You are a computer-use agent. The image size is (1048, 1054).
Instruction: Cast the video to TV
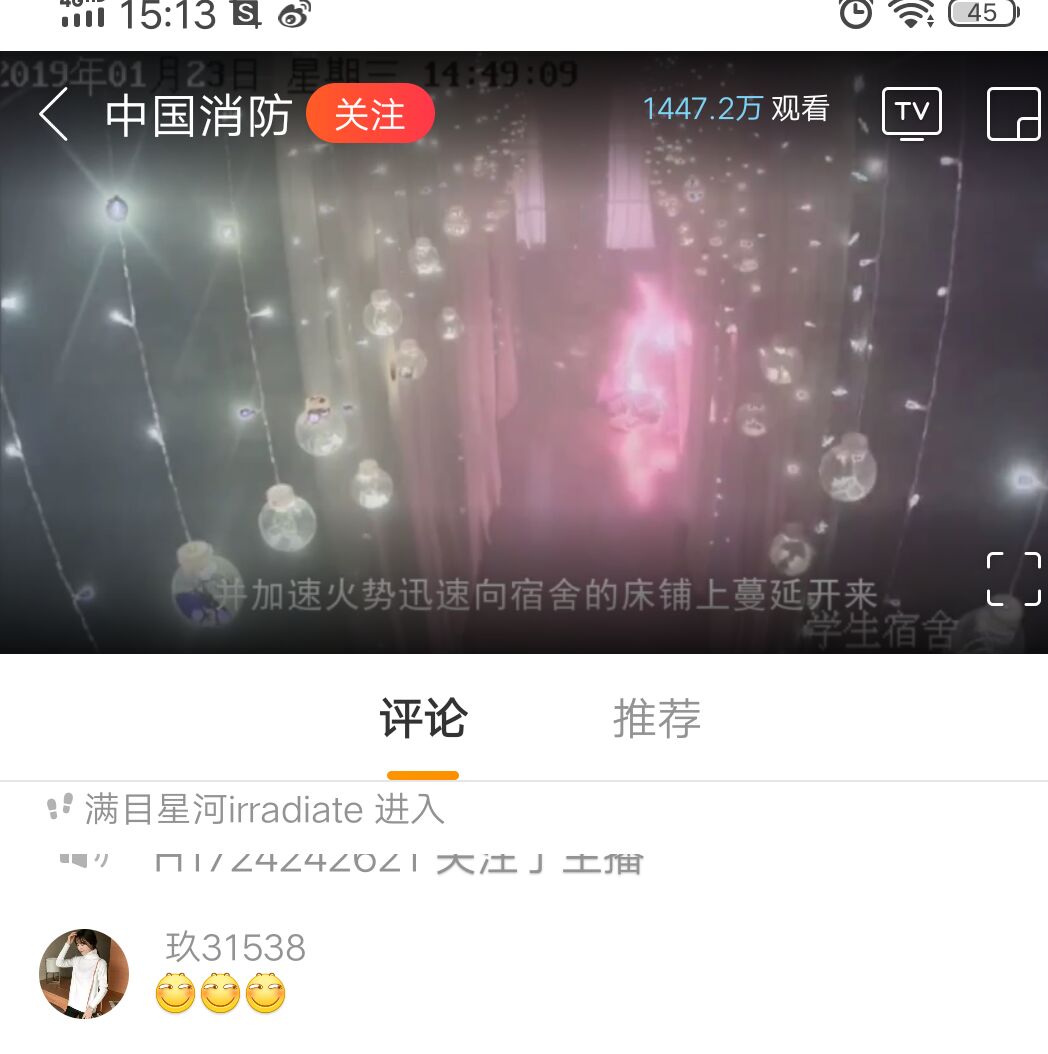(912, 112)
